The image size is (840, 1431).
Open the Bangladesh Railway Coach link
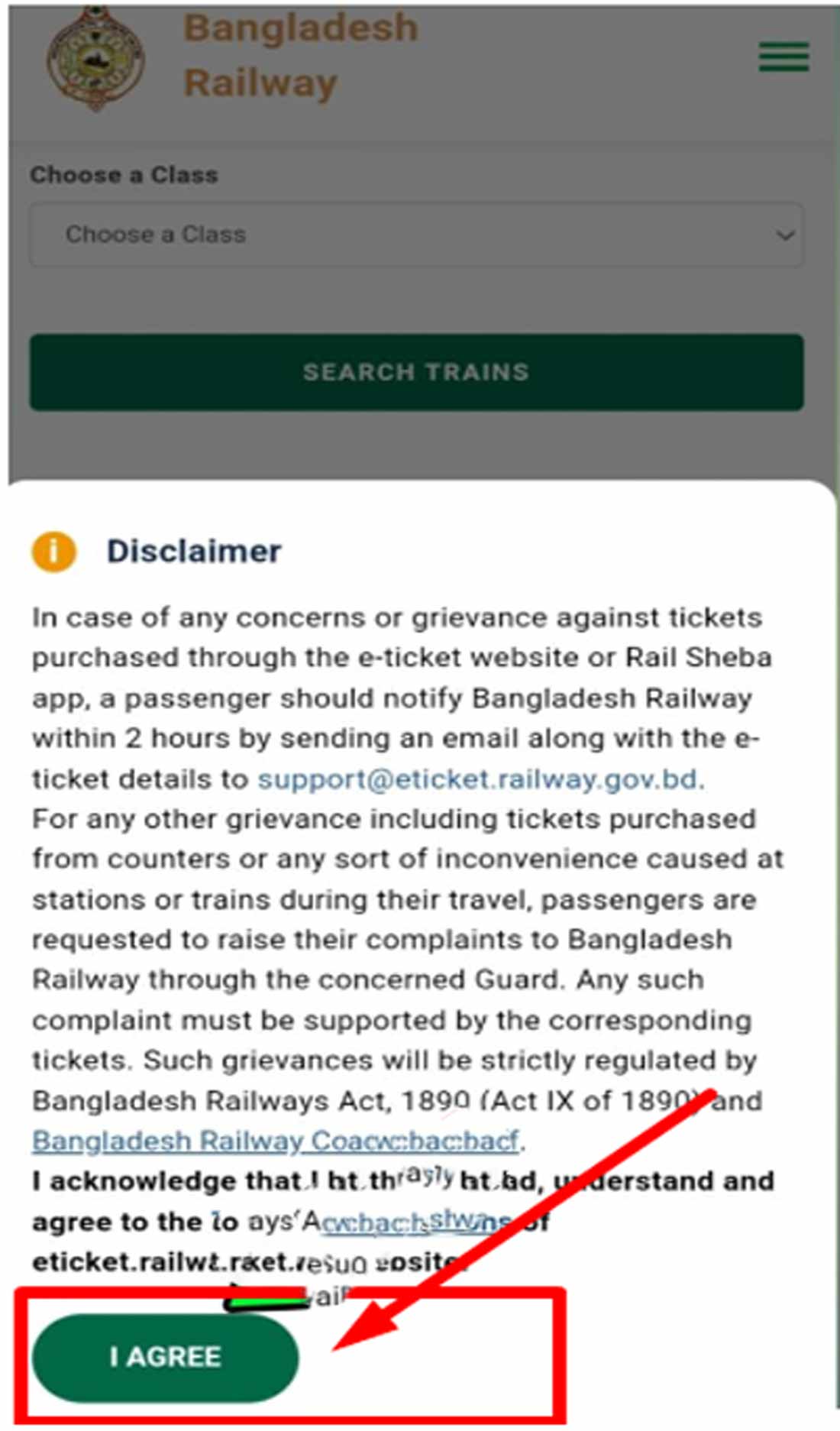coord(275,1141)
